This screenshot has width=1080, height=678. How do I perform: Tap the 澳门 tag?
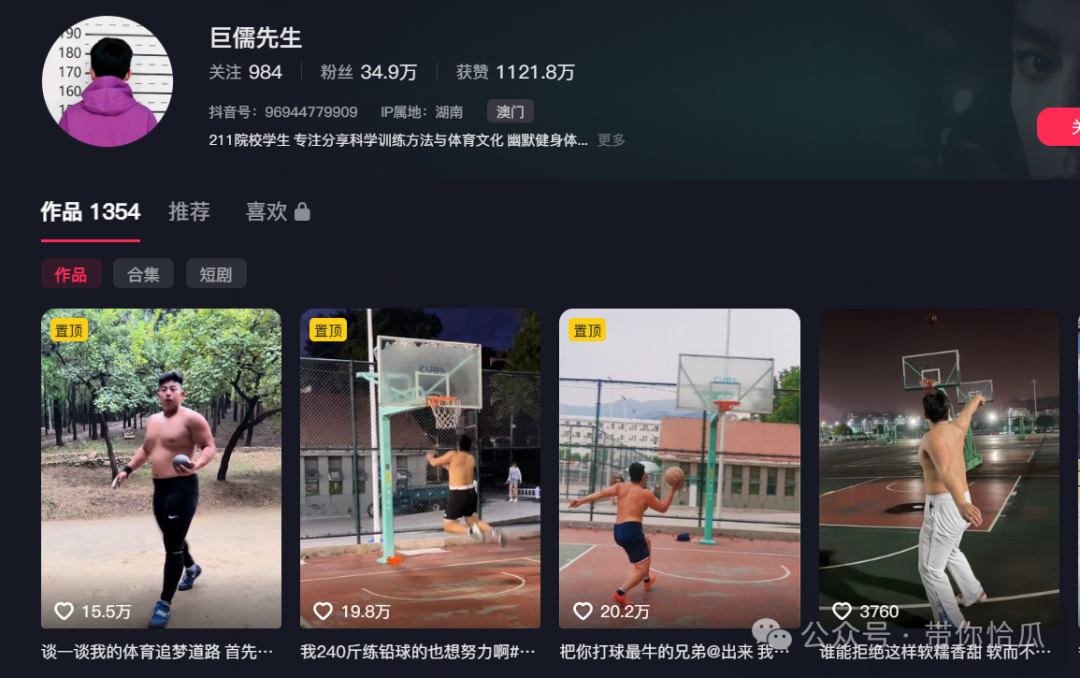click(510, 112)
